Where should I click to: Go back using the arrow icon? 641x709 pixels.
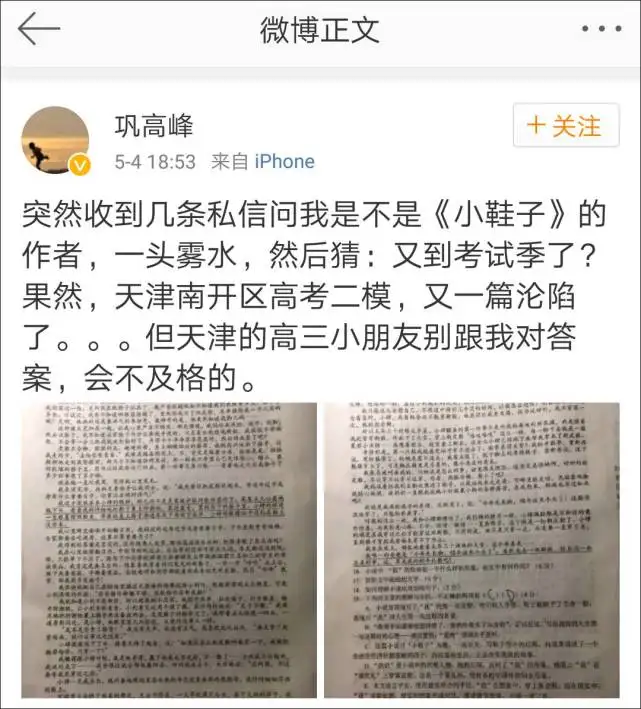point(39,28)
